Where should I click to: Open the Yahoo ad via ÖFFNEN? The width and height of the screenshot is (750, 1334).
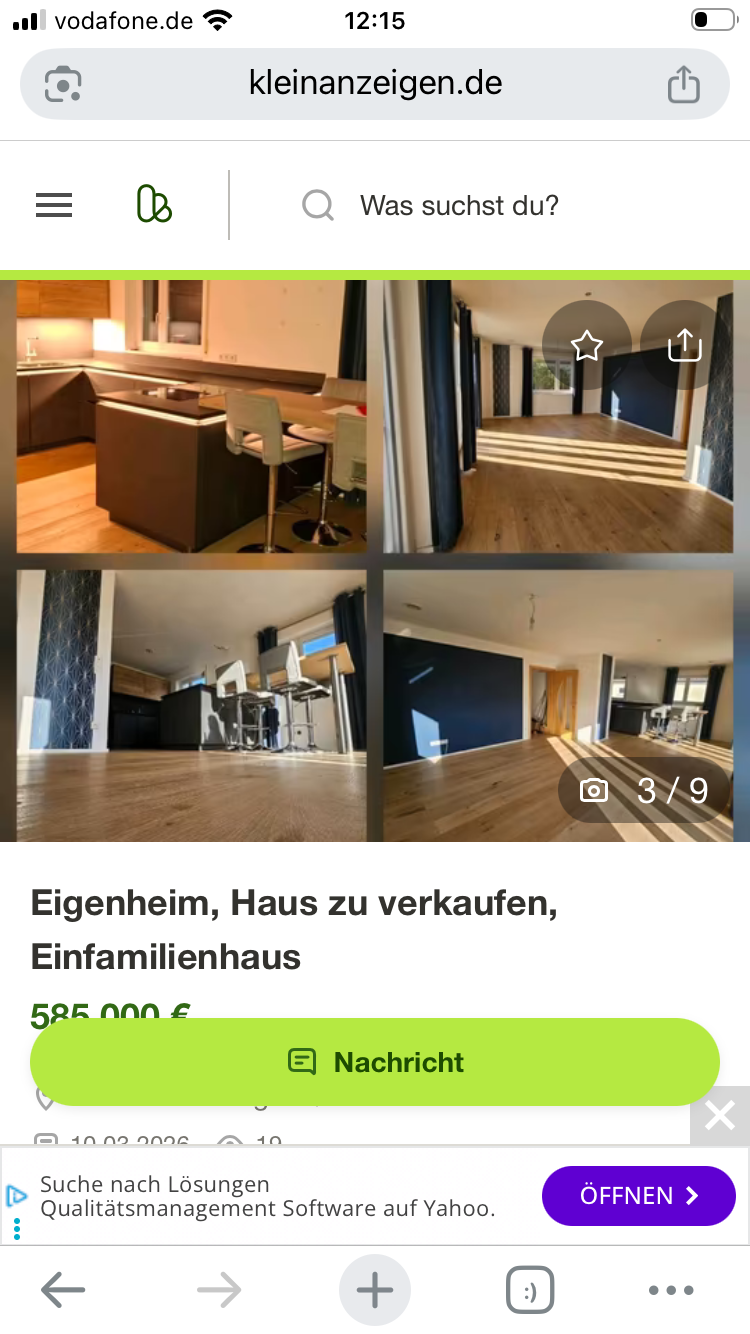[638, 1195]
